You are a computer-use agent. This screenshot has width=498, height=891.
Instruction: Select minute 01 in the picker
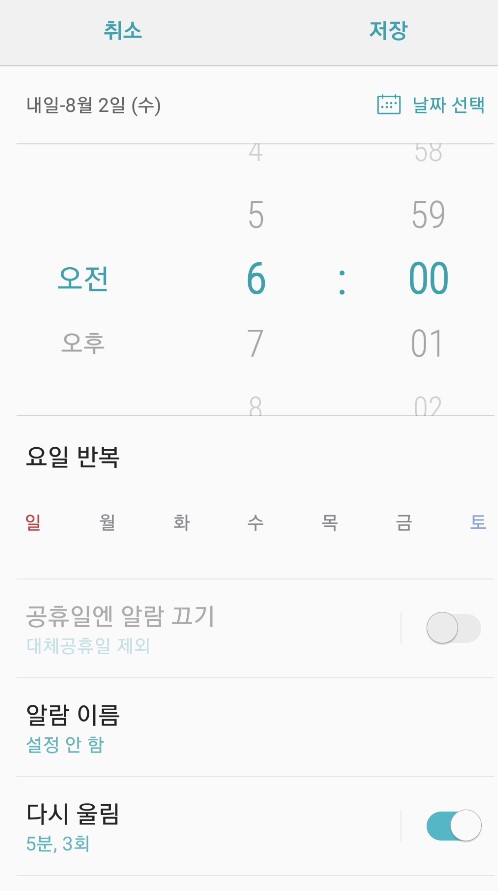[x=428, y=343]
